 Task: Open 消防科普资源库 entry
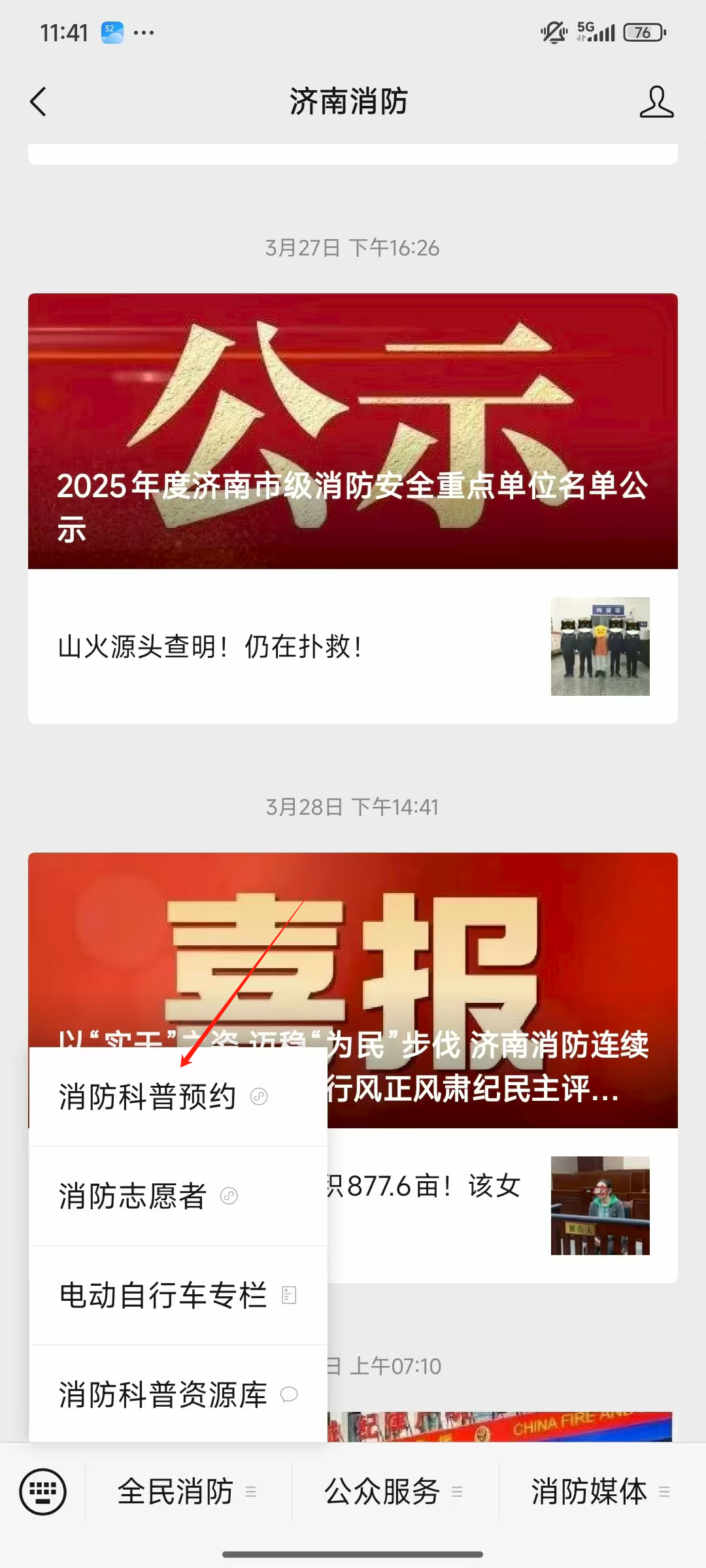163,1395
